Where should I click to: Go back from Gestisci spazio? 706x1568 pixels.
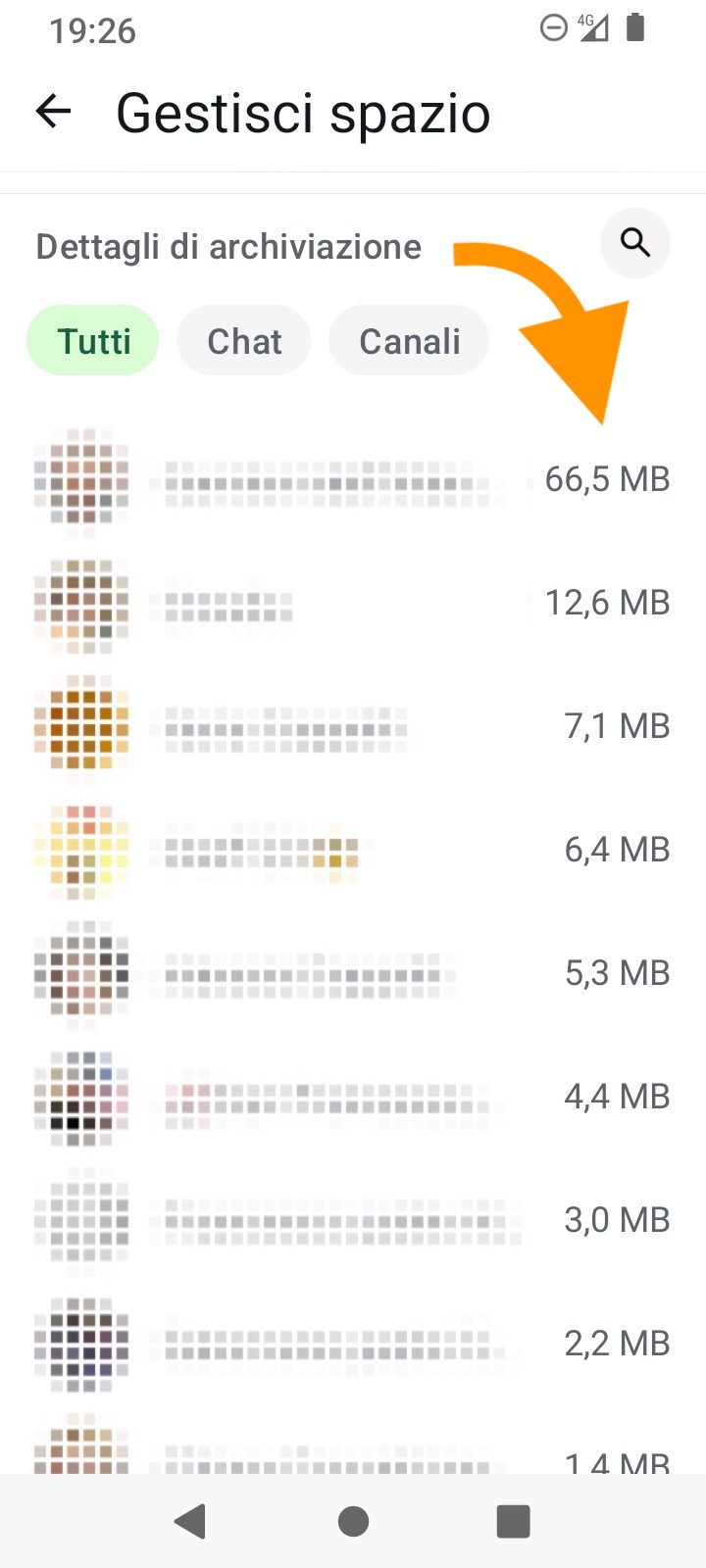pos(54,112)
